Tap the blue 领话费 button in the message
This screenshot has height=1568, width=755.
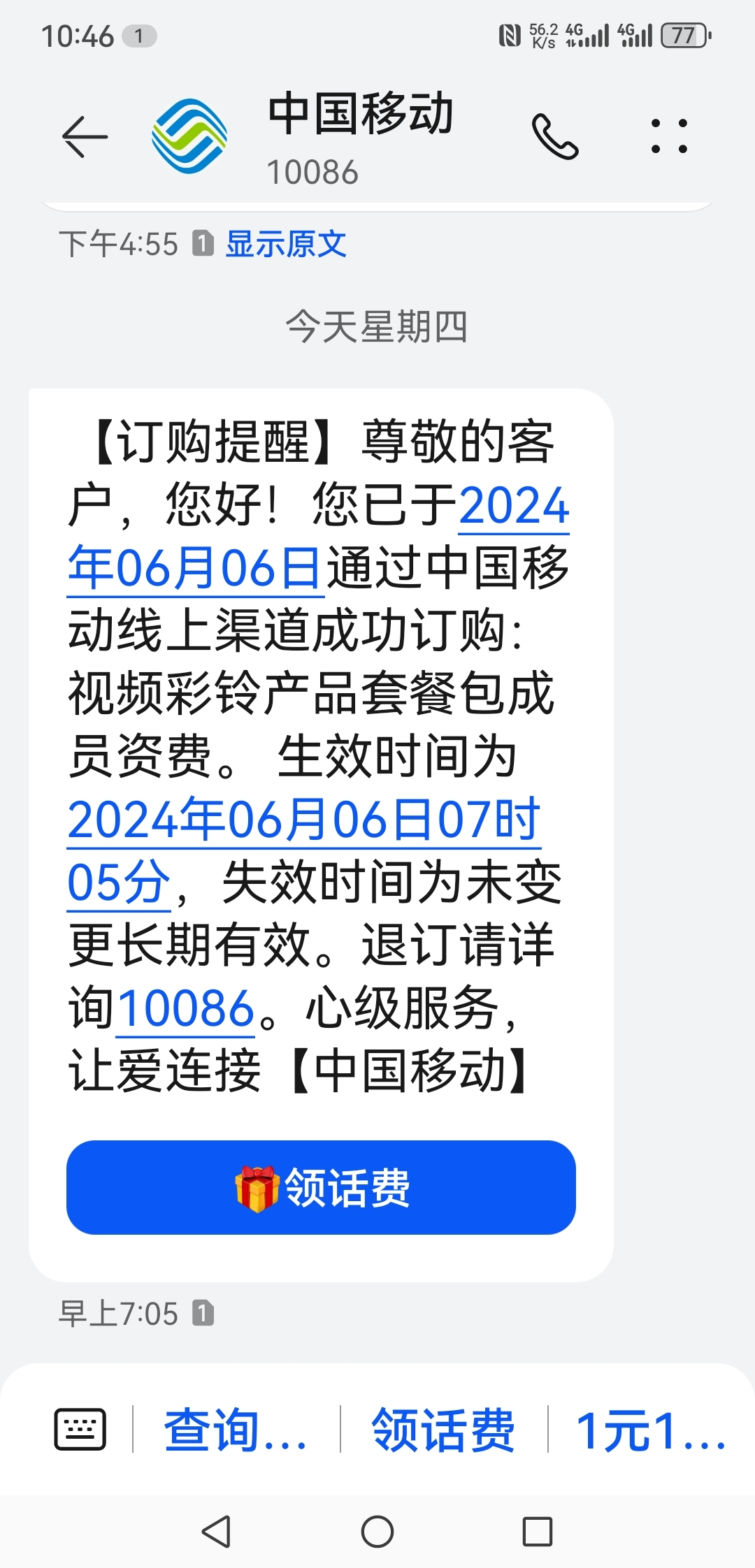coord(321,1187)
